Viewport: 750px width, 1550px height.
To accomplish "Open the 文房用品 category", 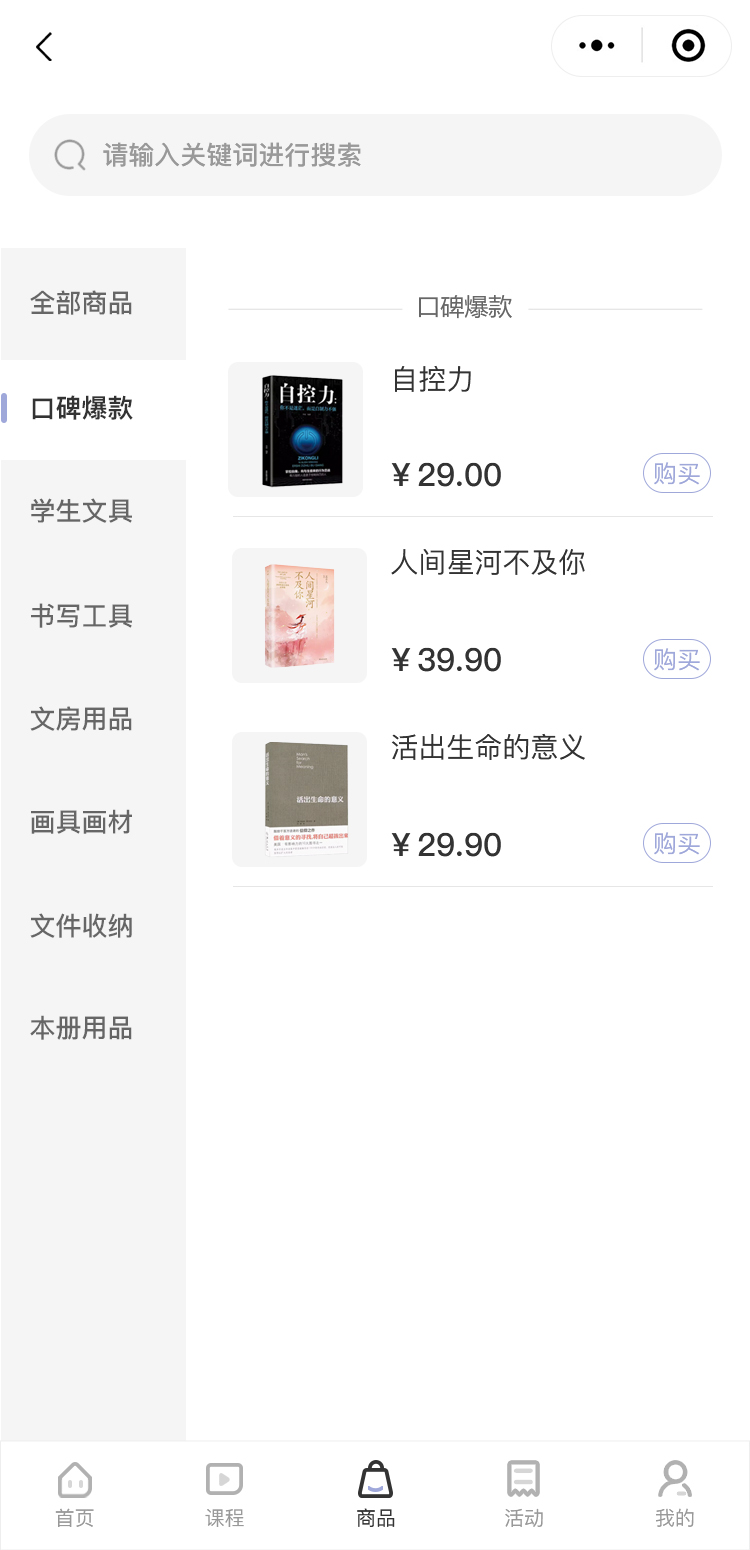I will click(x=82, y=719).
